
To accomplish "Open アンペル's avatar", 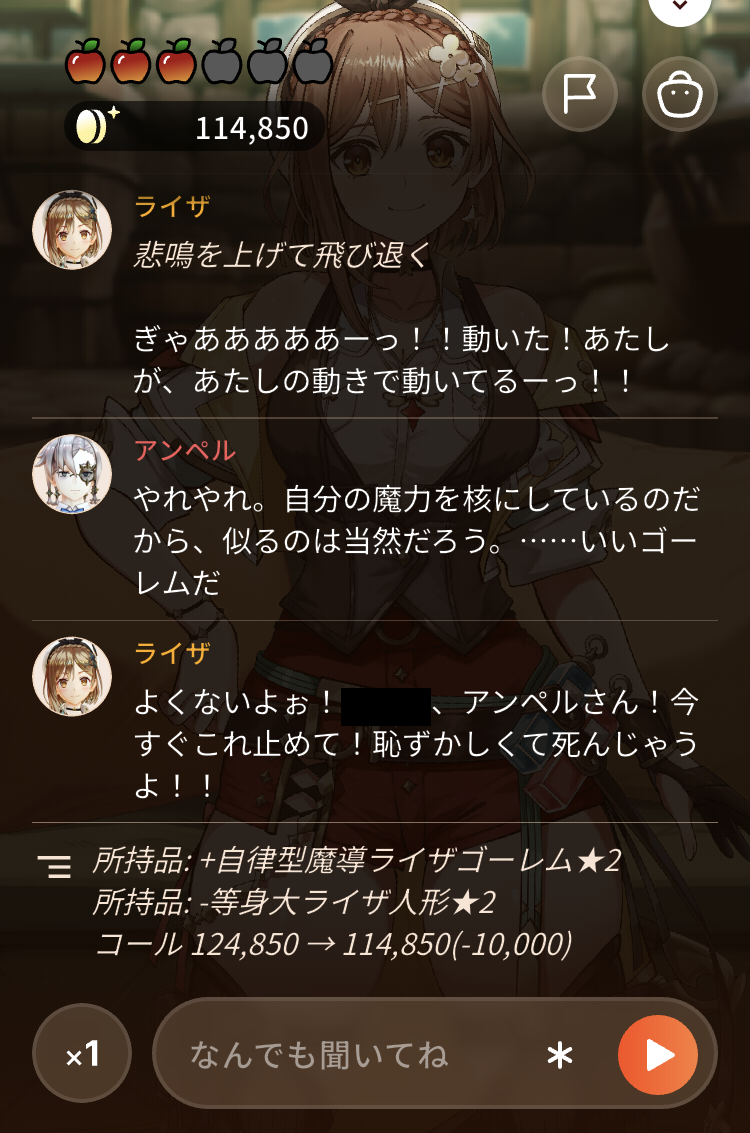I will coord(72,473).
